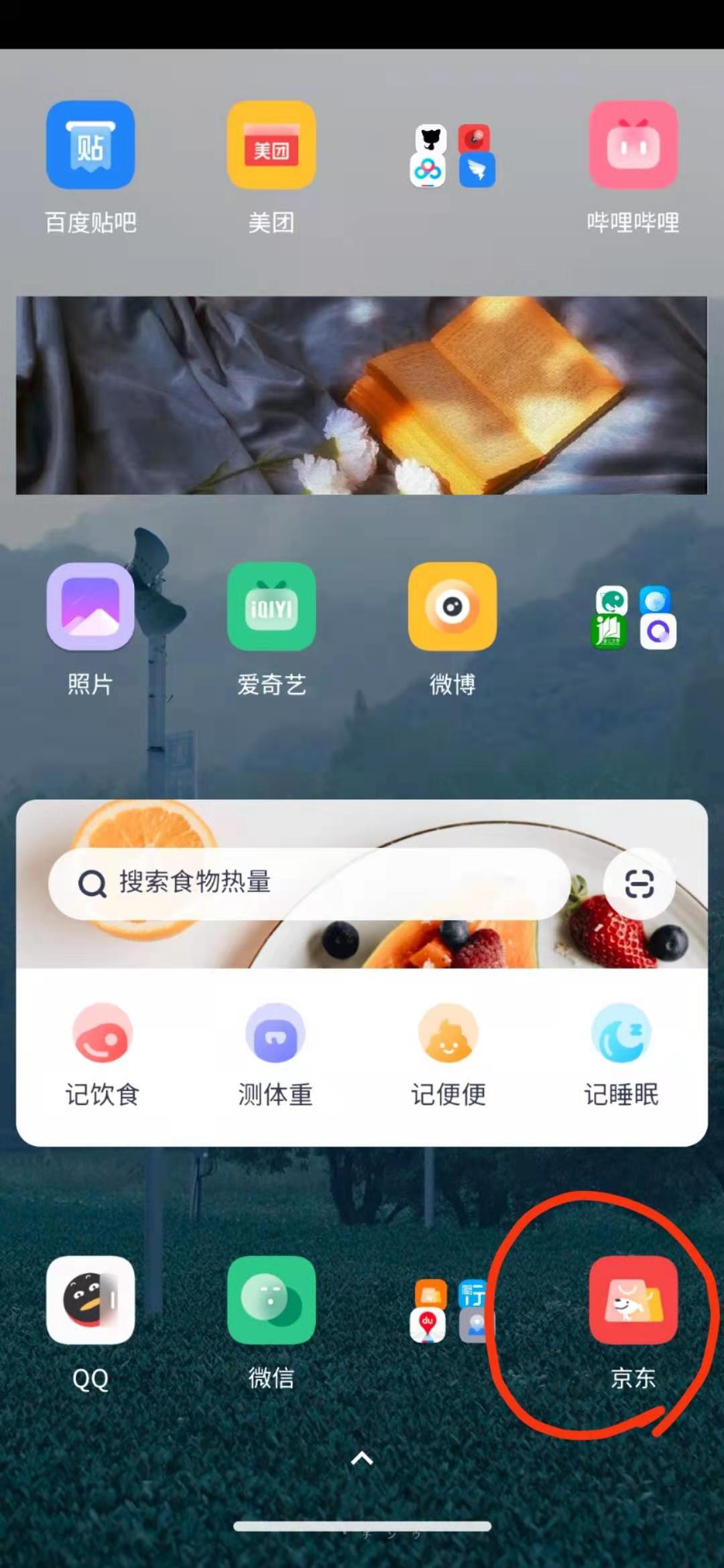Viewport: 724px width, 1568px height.
Task: Launch the 爱奇艺 app
Action: coord(271,606)
